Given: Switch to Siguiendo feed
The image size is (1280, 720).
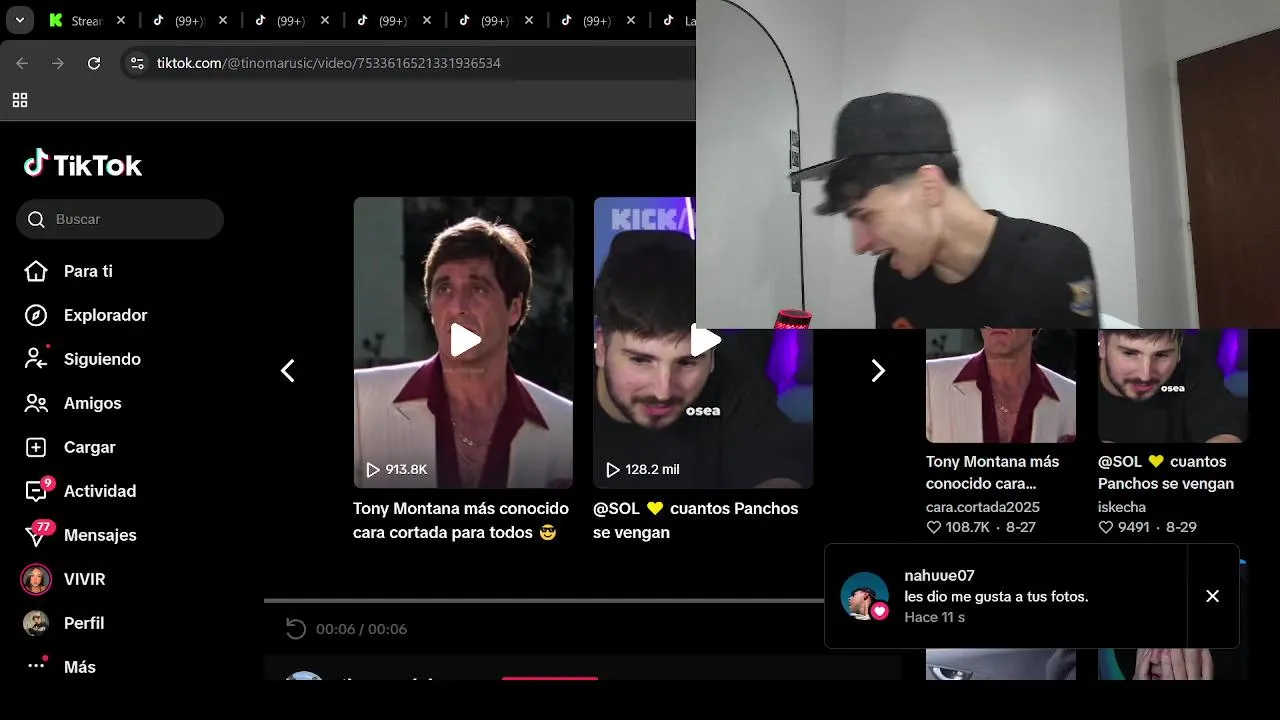Looking at the screenshot, I should coord(101,359).
